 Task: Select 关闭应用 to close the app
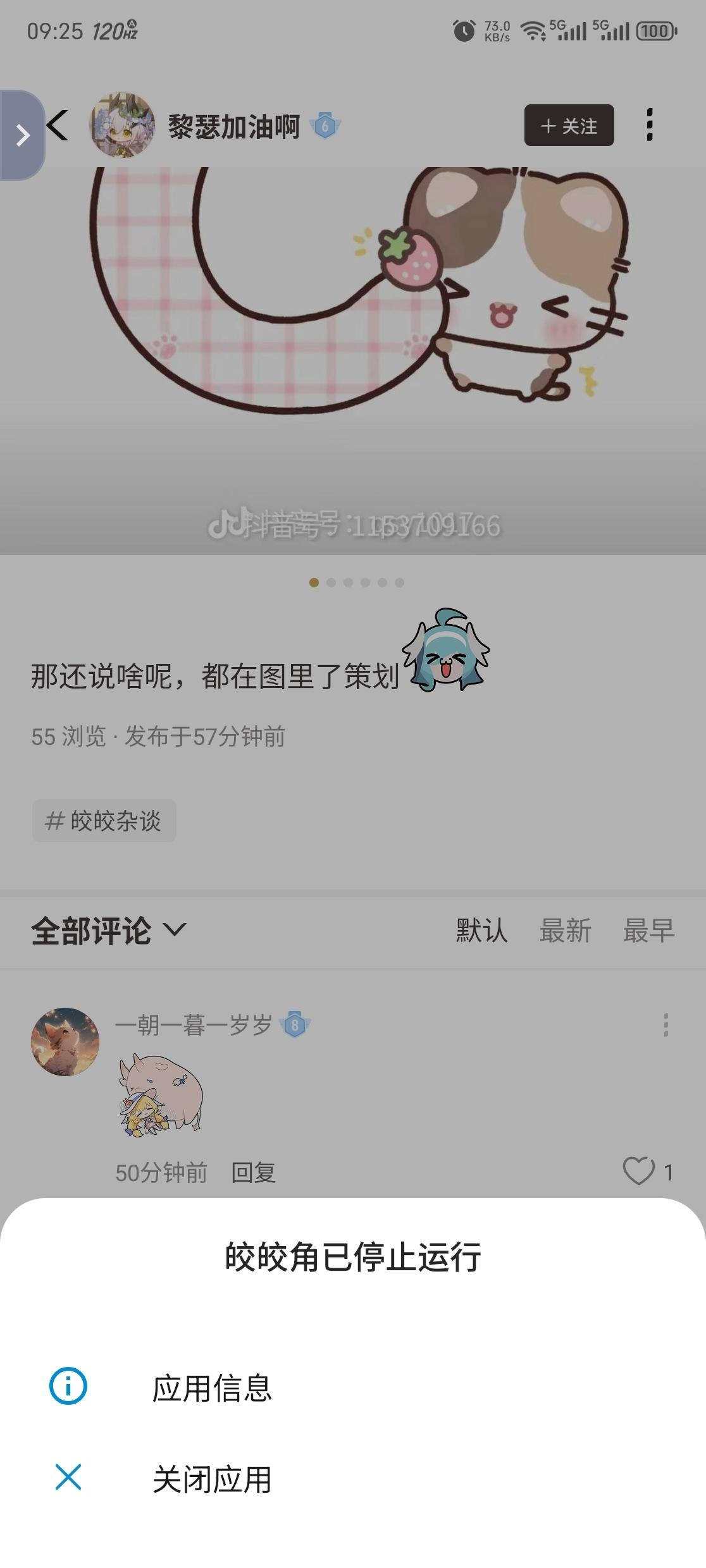(211, 1479)
